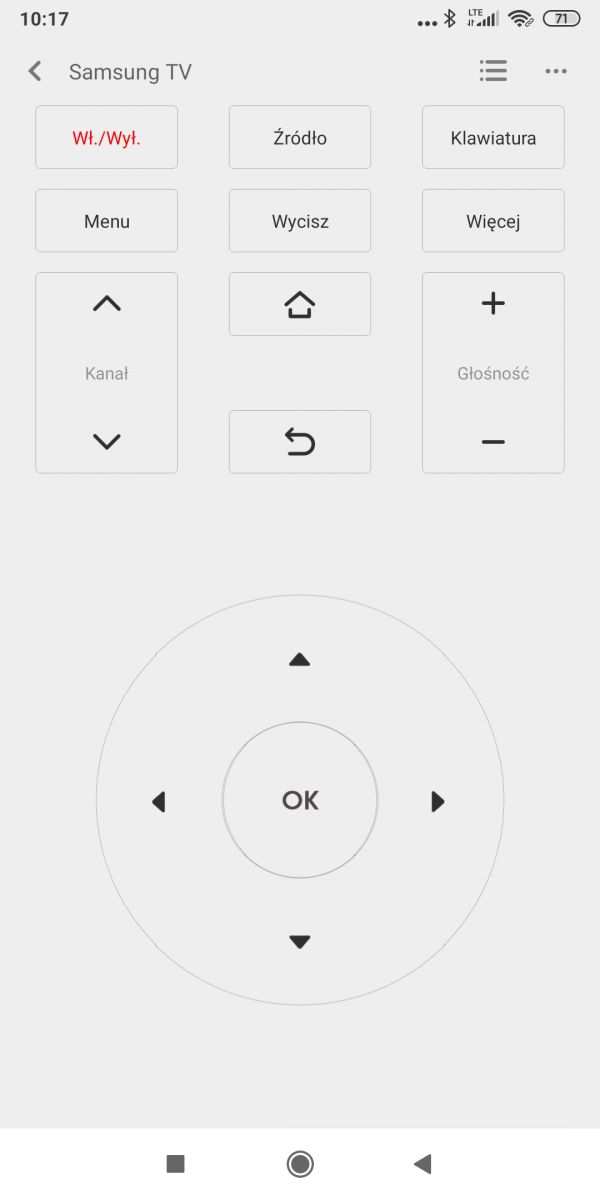Image resolution: width=600 pixels, height=1200 pixels.
Task: Open the Klawiatura keyboard
Action: pos(493,138)
